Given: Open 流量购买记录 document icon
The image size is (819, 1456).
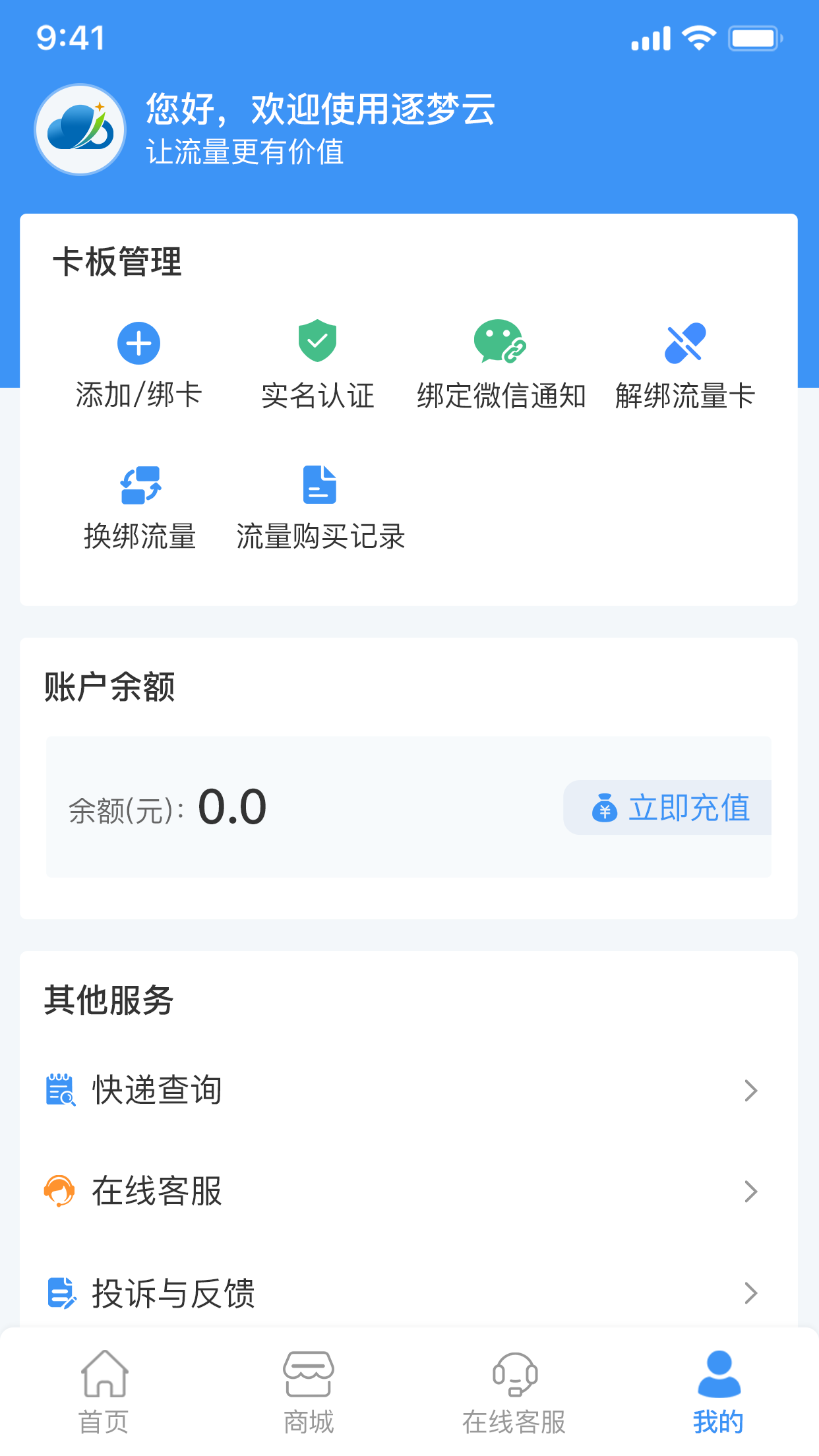Looking at the screenshot, I should click(320, 485).
